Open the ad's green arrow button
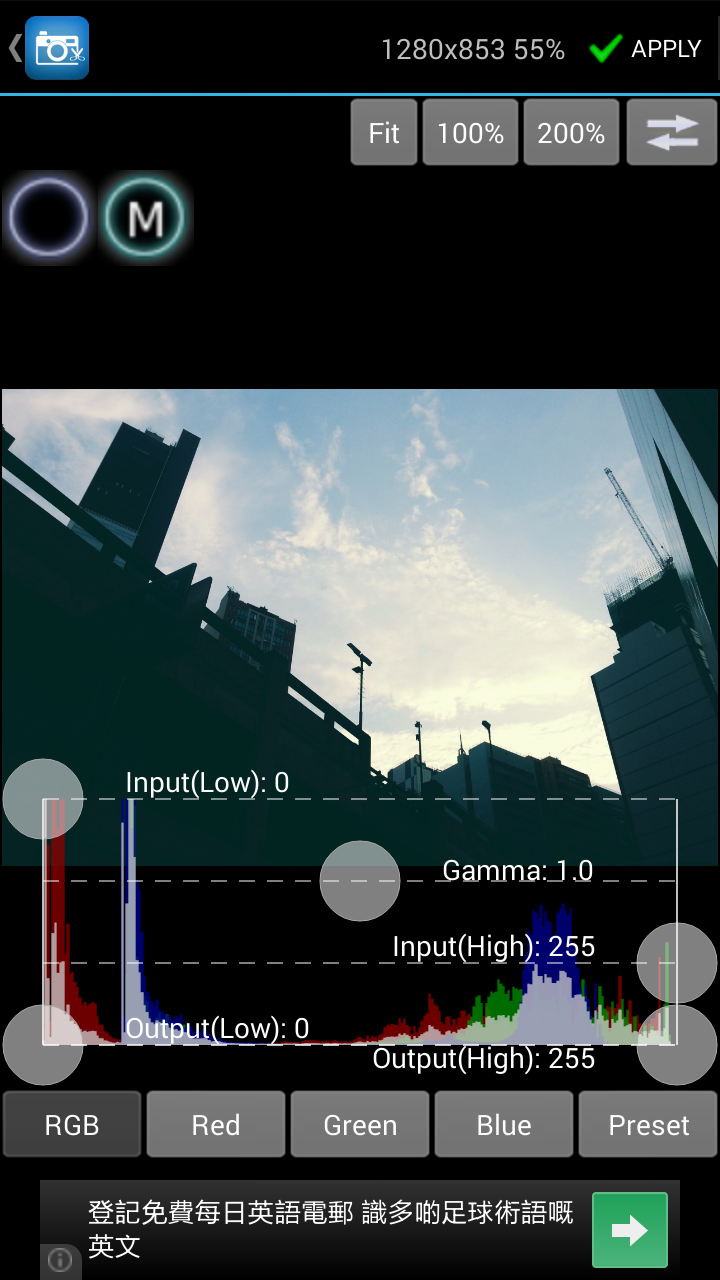The image size is (720, 1280). tap(629, 1230)
